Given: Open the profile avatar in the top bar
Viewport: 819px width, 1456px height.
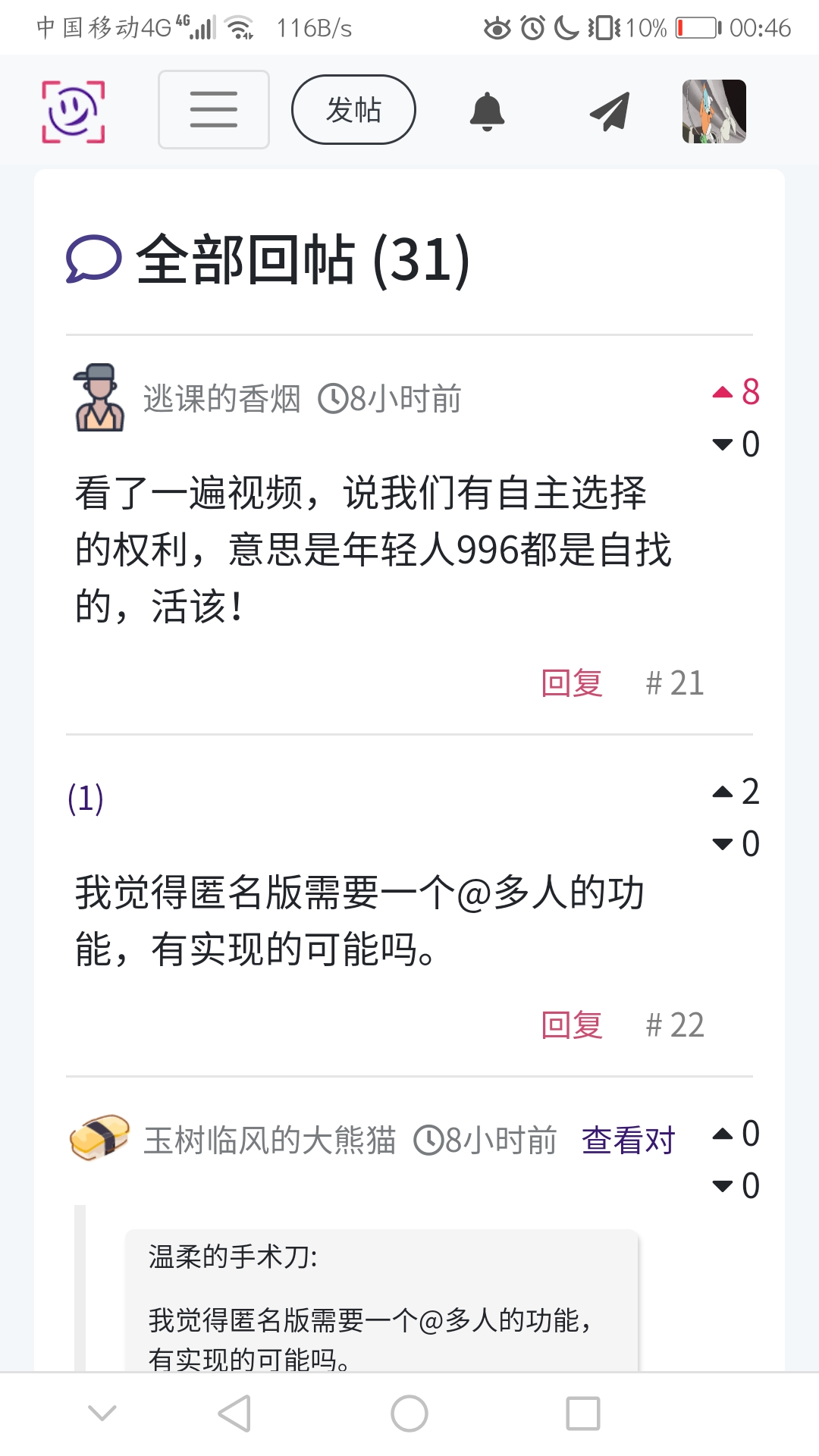Looking at the screenshot, I should point(714,111).
